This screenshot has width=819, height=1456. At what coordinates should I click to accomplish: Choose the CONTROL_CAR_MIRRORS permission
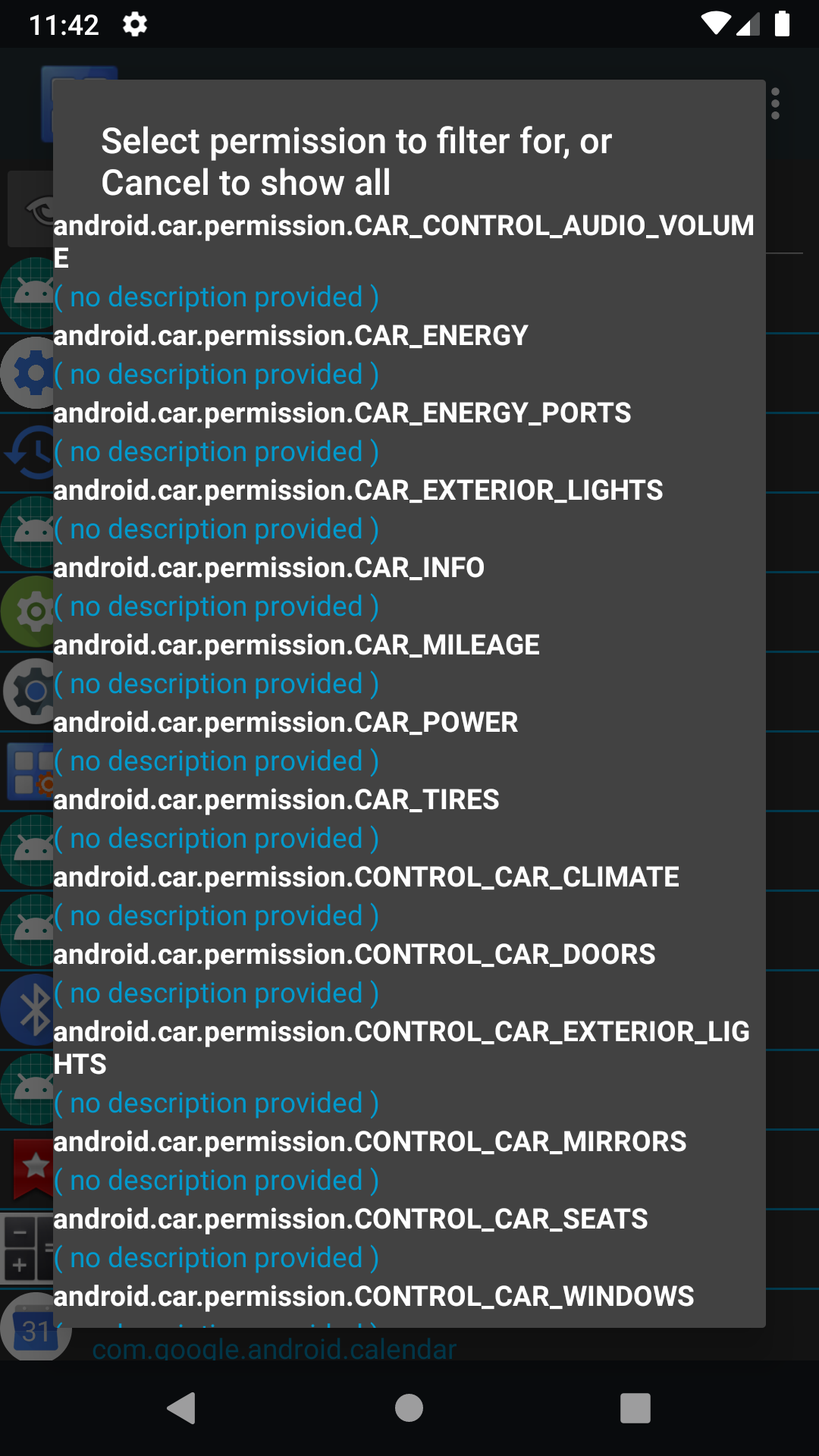click(370, 1142)
